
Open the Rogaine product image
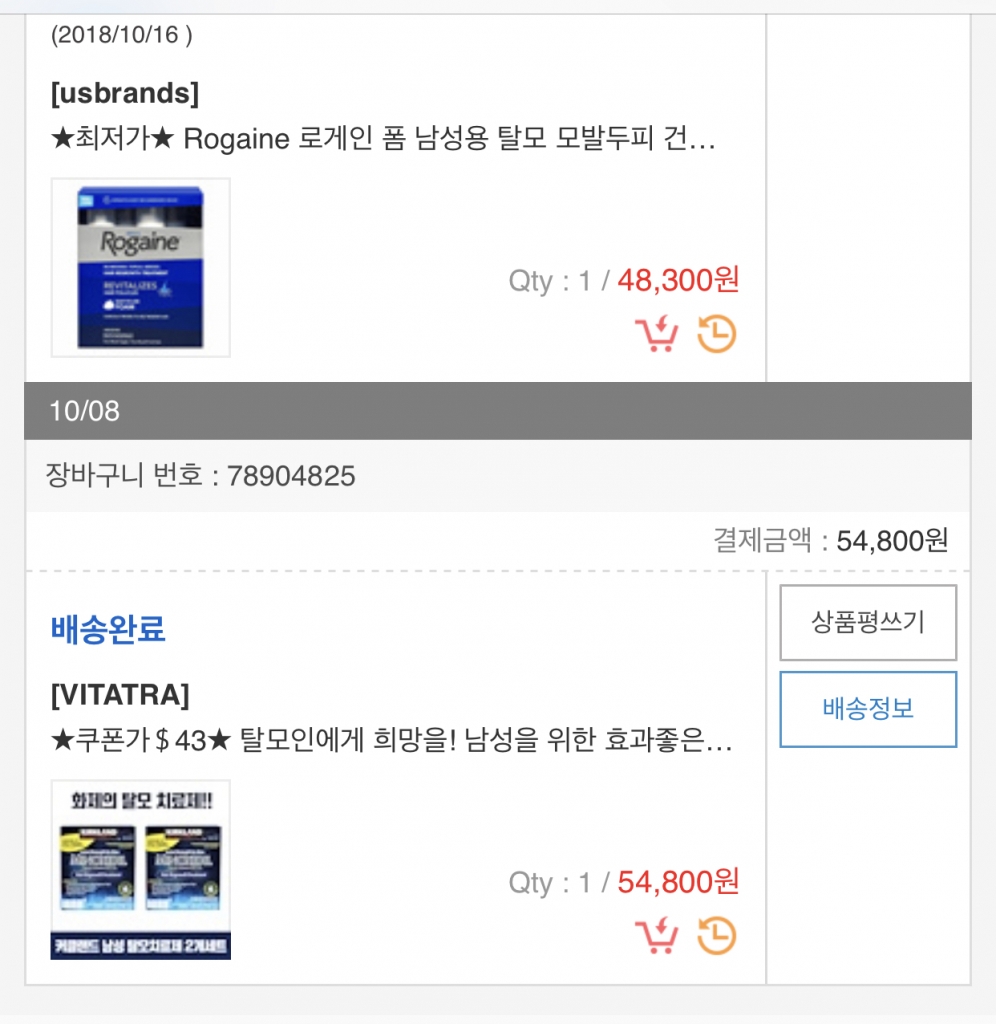140,268
